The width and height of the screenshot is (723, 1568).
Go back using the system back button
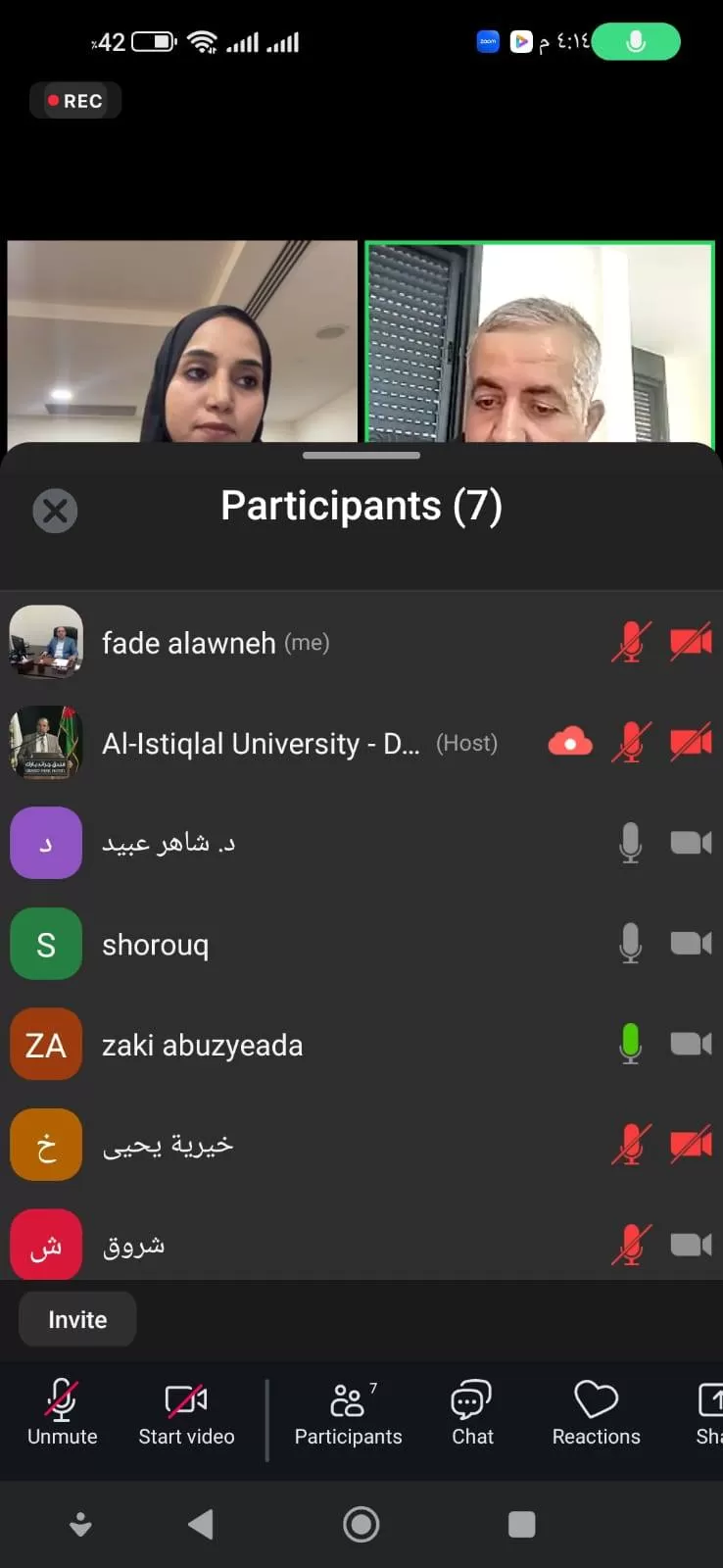tap(201, 1524)
